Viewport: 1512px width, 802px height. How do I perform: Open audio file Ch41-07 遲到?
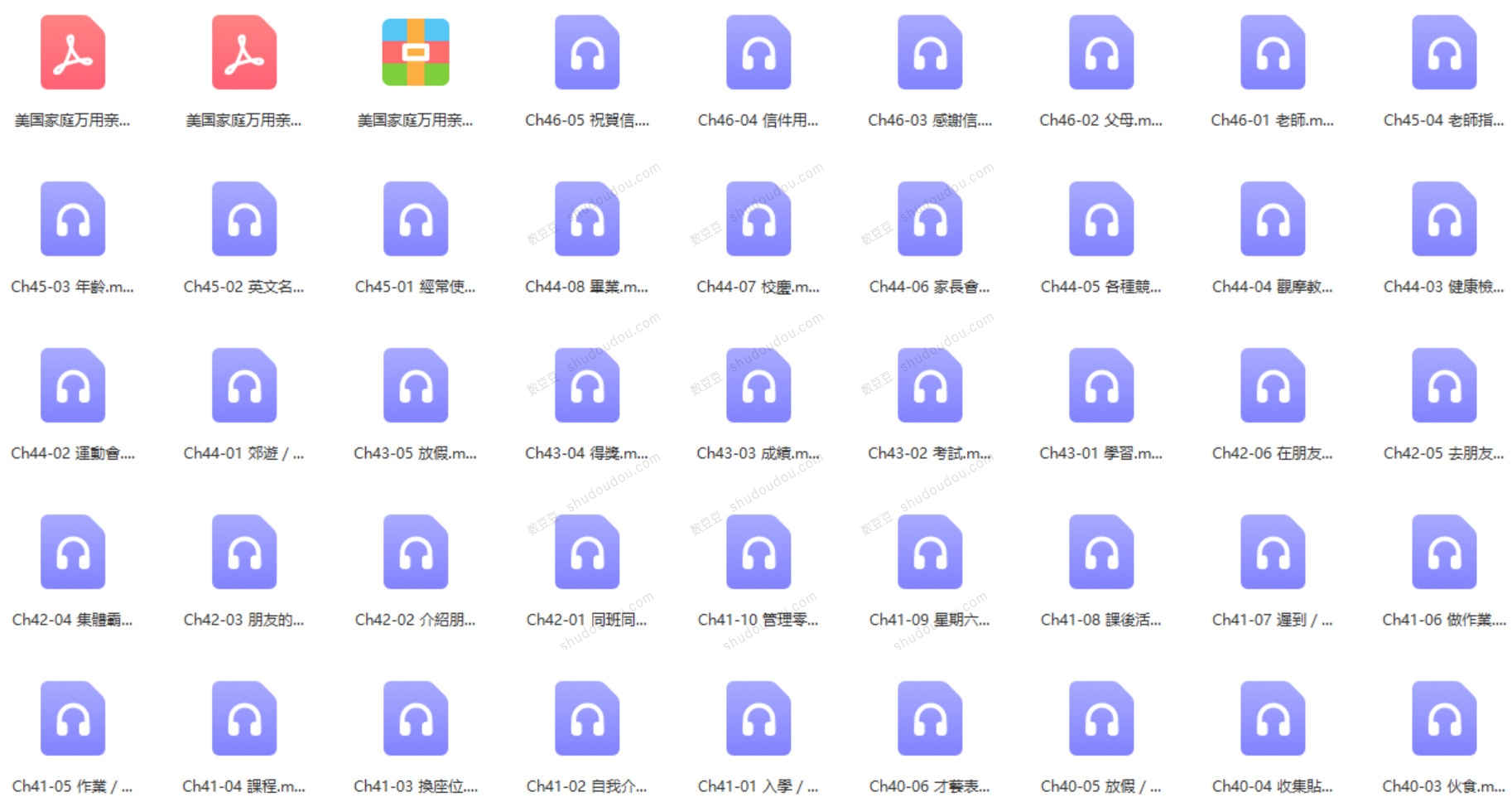click(1273, 553)
